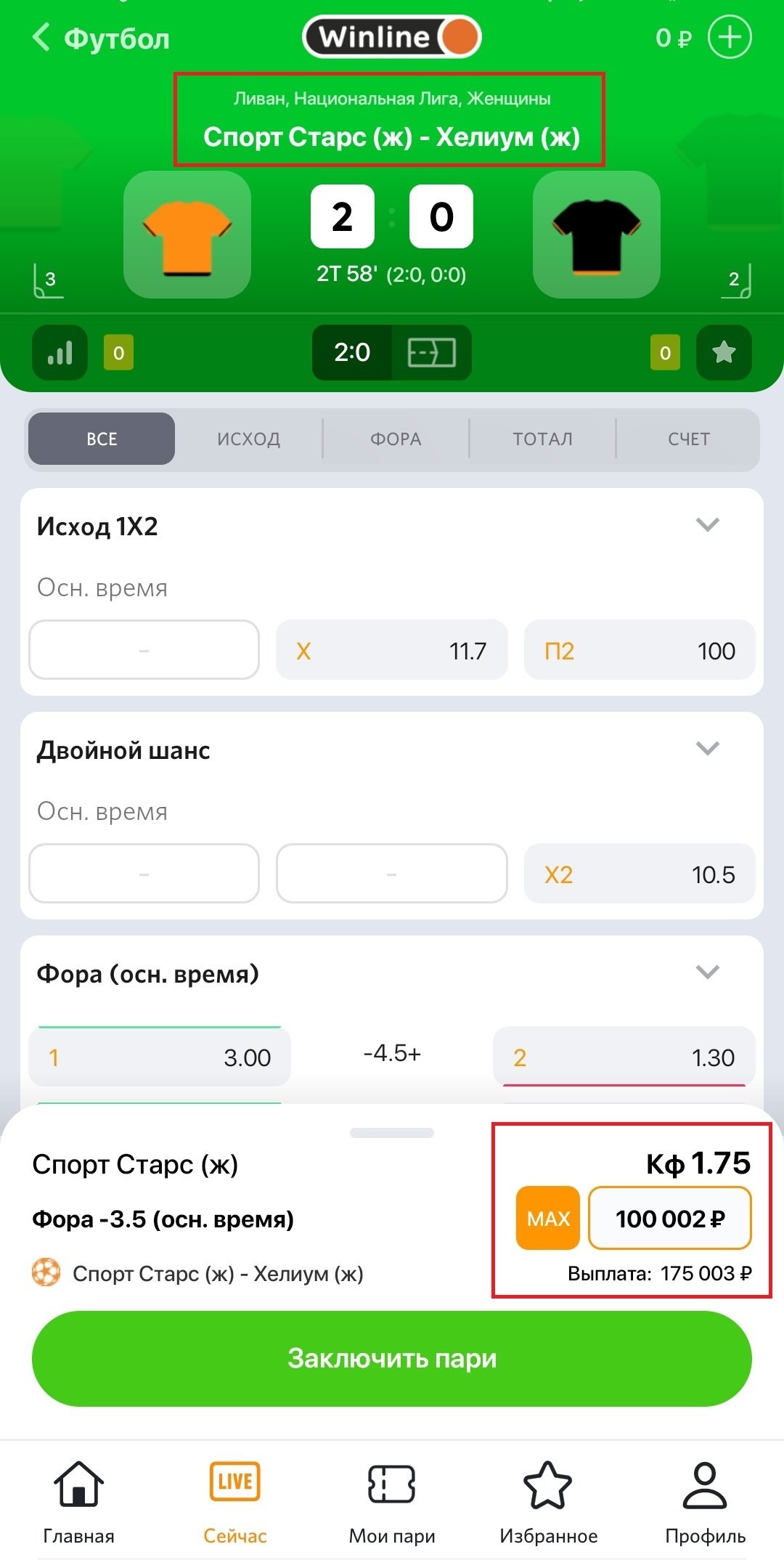This screenshot has height=1560, width=784.
Task: Pick handicap 1 at 3.00
Action: (x=160, y=1057)
